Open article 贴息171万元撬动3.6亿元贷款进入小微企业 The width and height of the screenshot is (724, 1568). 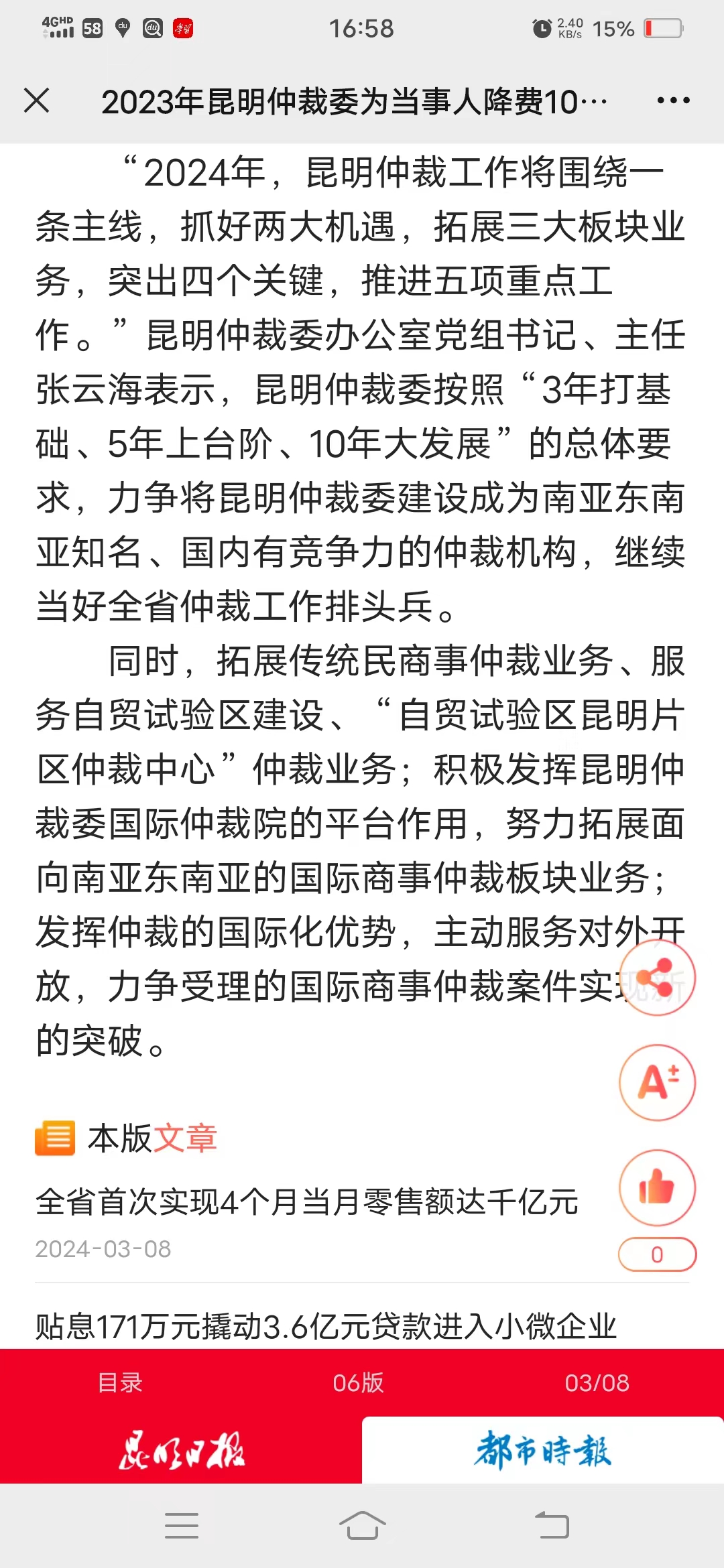click(326, 1326)
